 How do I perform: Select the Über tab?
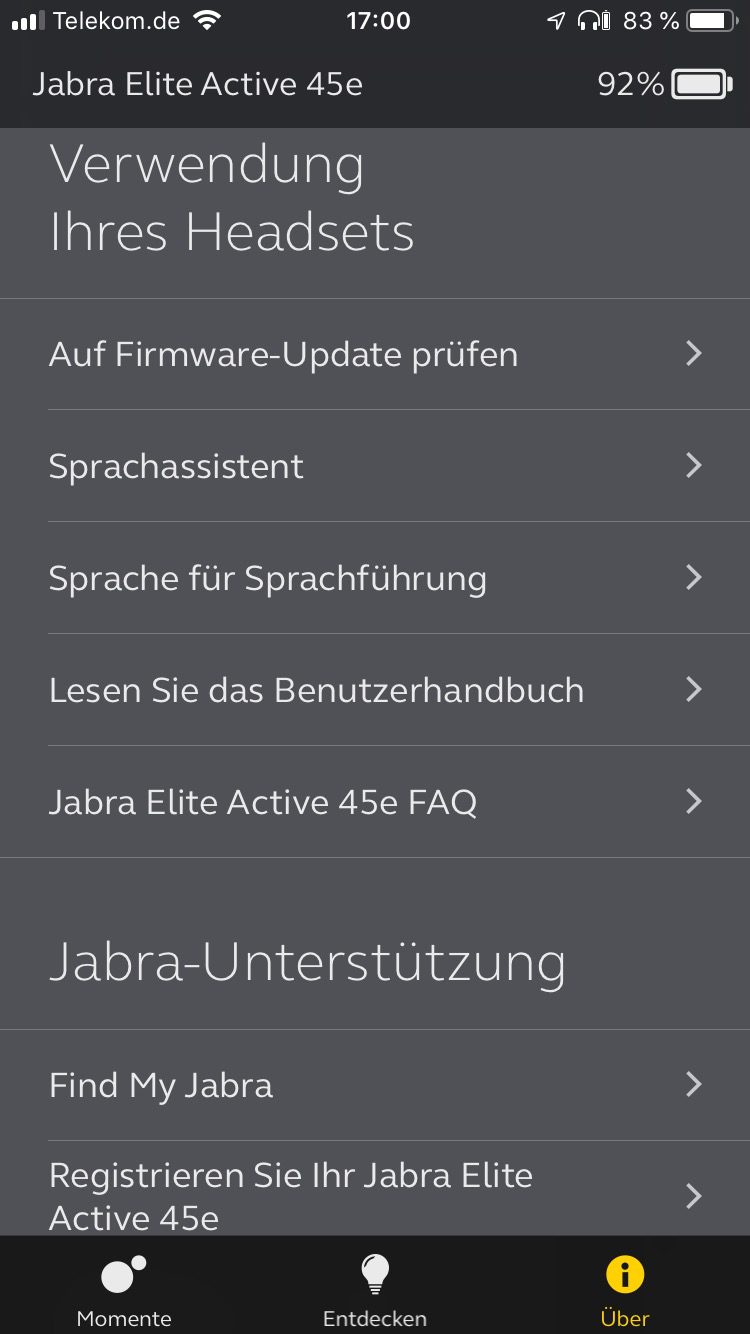point(625,1289)
